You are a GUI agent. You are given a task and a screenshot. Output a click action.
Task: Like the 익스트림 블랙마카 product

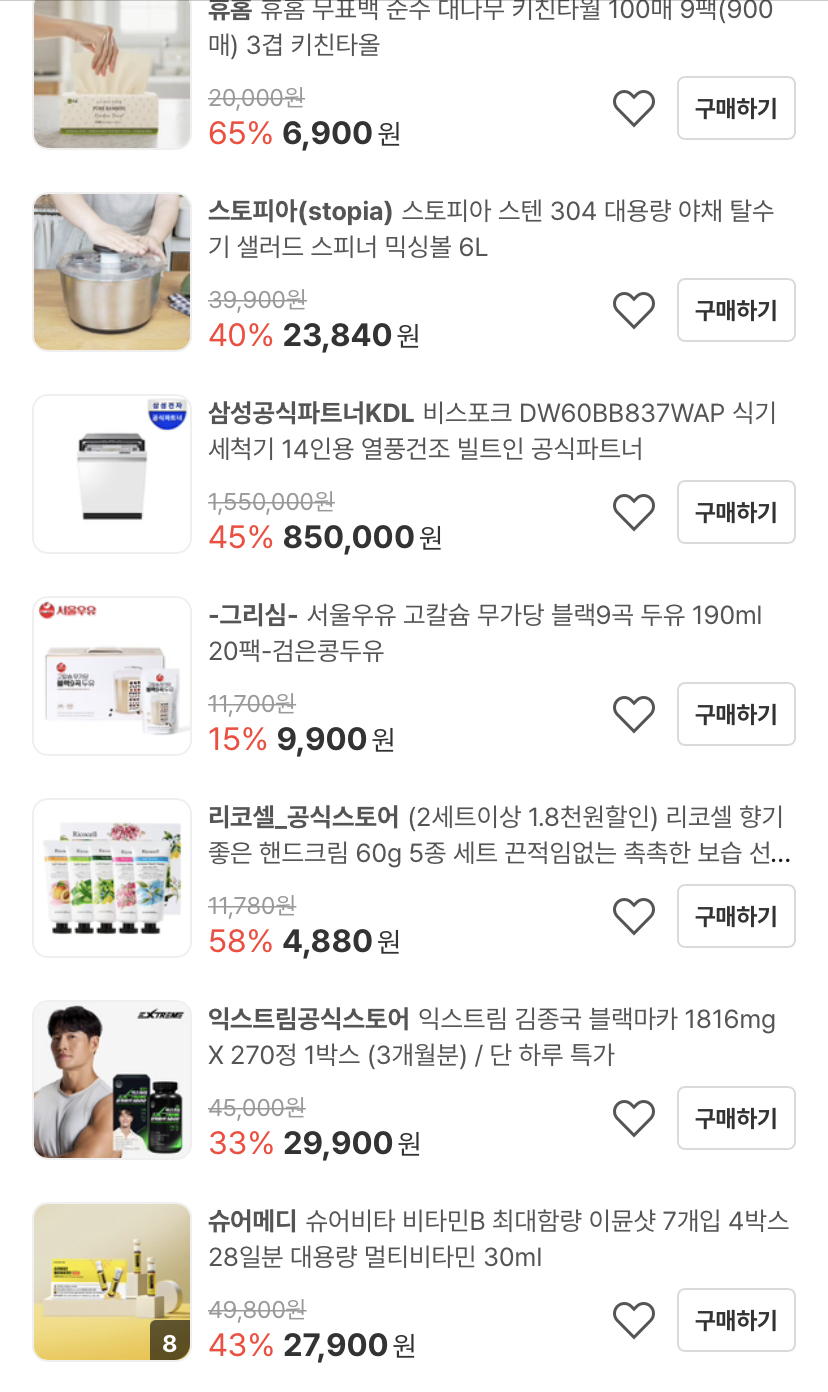[x=633, y=1118]
